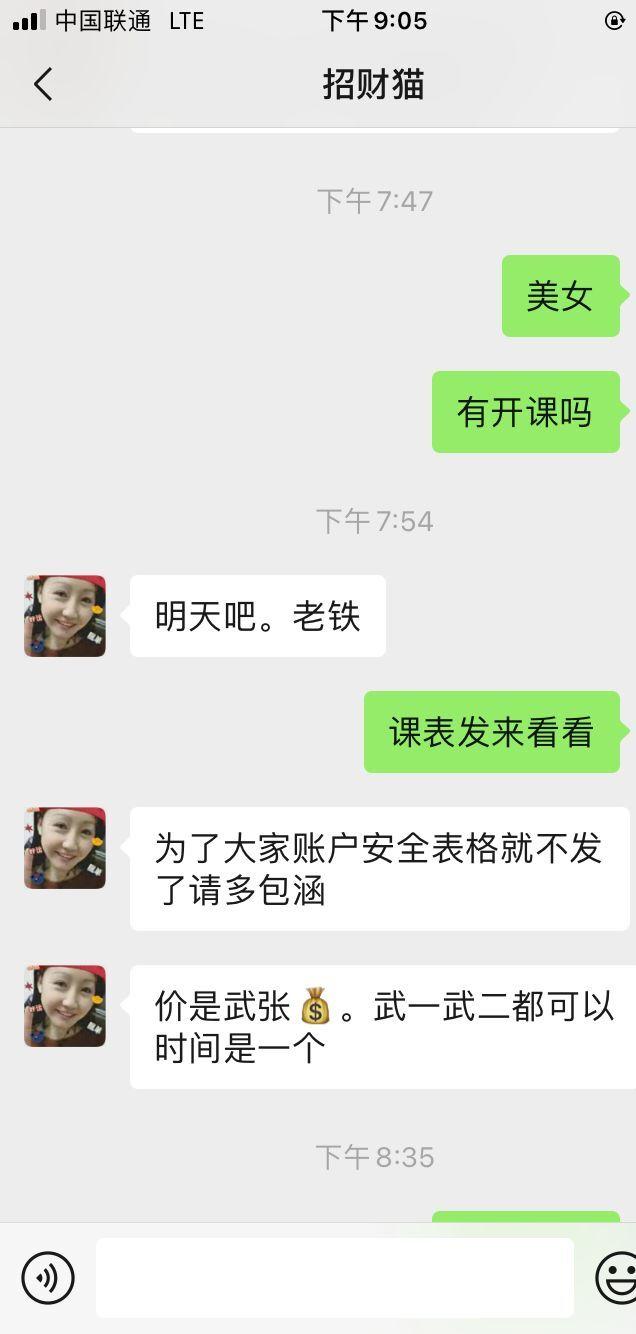
Task: Switch to voice message input
Action: coord(48,1277)
